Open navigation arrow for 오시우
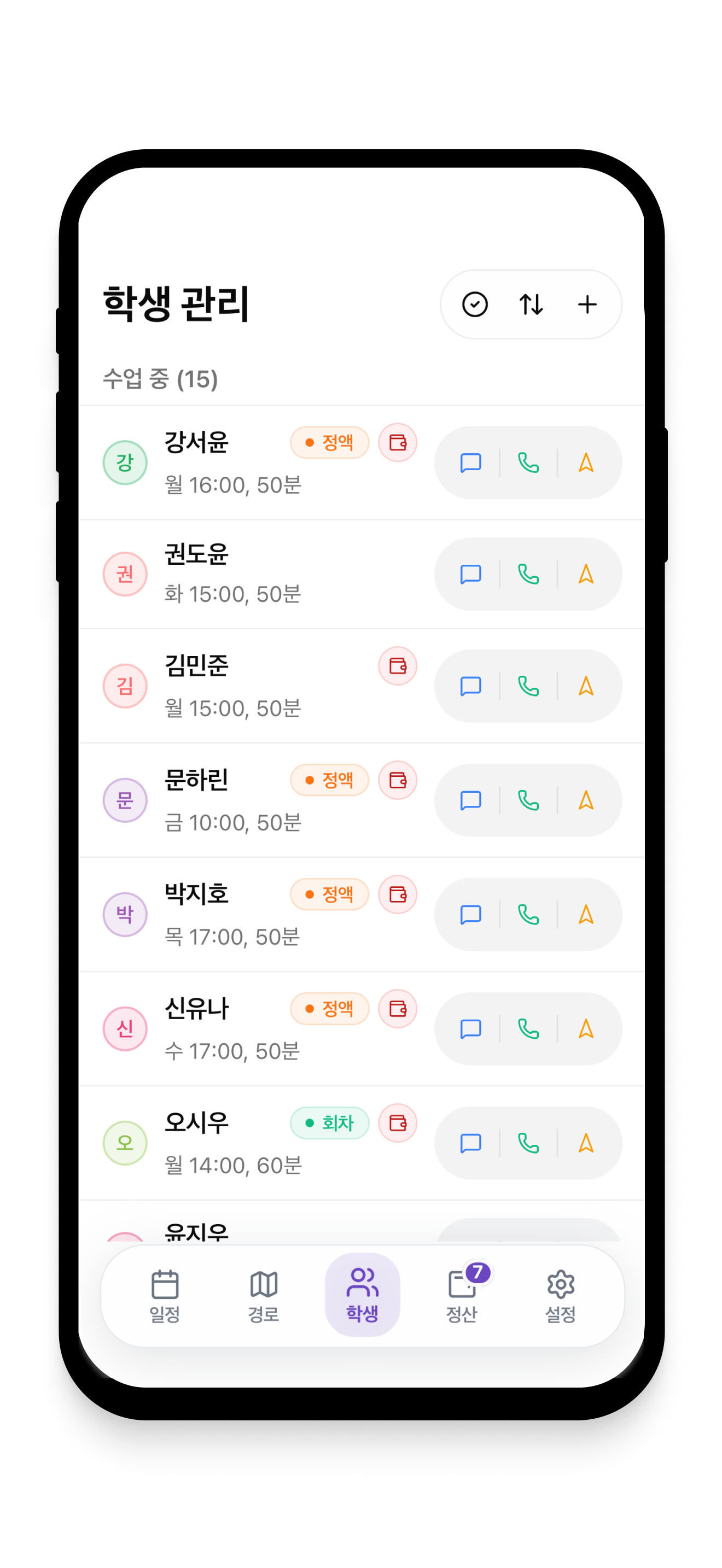The image size is (722, 1568). pyautogui.click(x=586, y=1144)
